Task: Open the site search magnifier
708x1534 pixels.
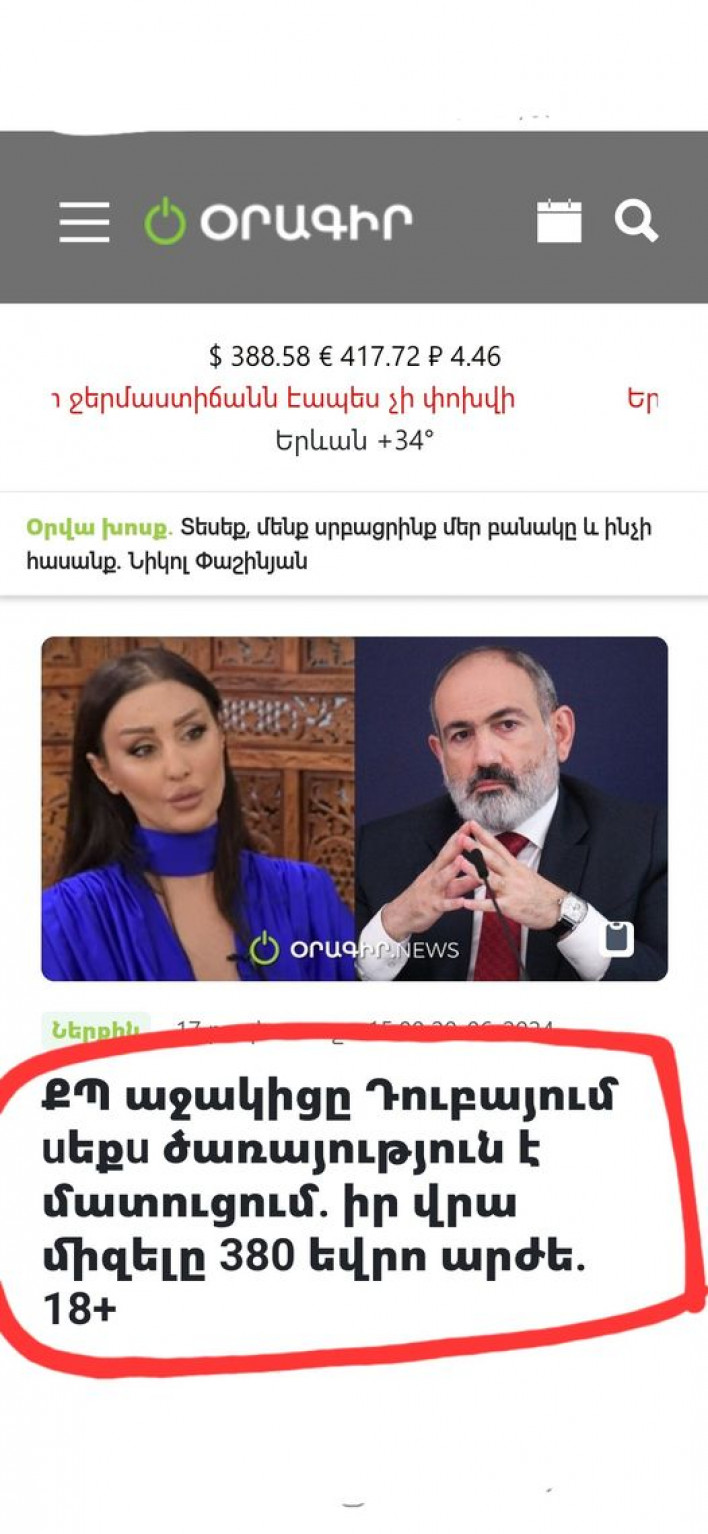Action: point(636,220)
